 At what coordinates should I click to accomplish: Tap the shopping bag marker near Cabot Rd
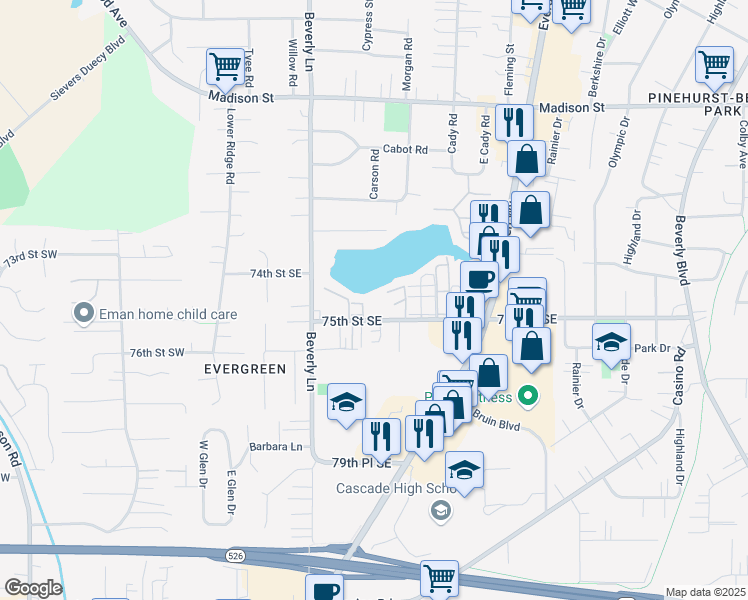pyautogui.click(x=526, y=158)
